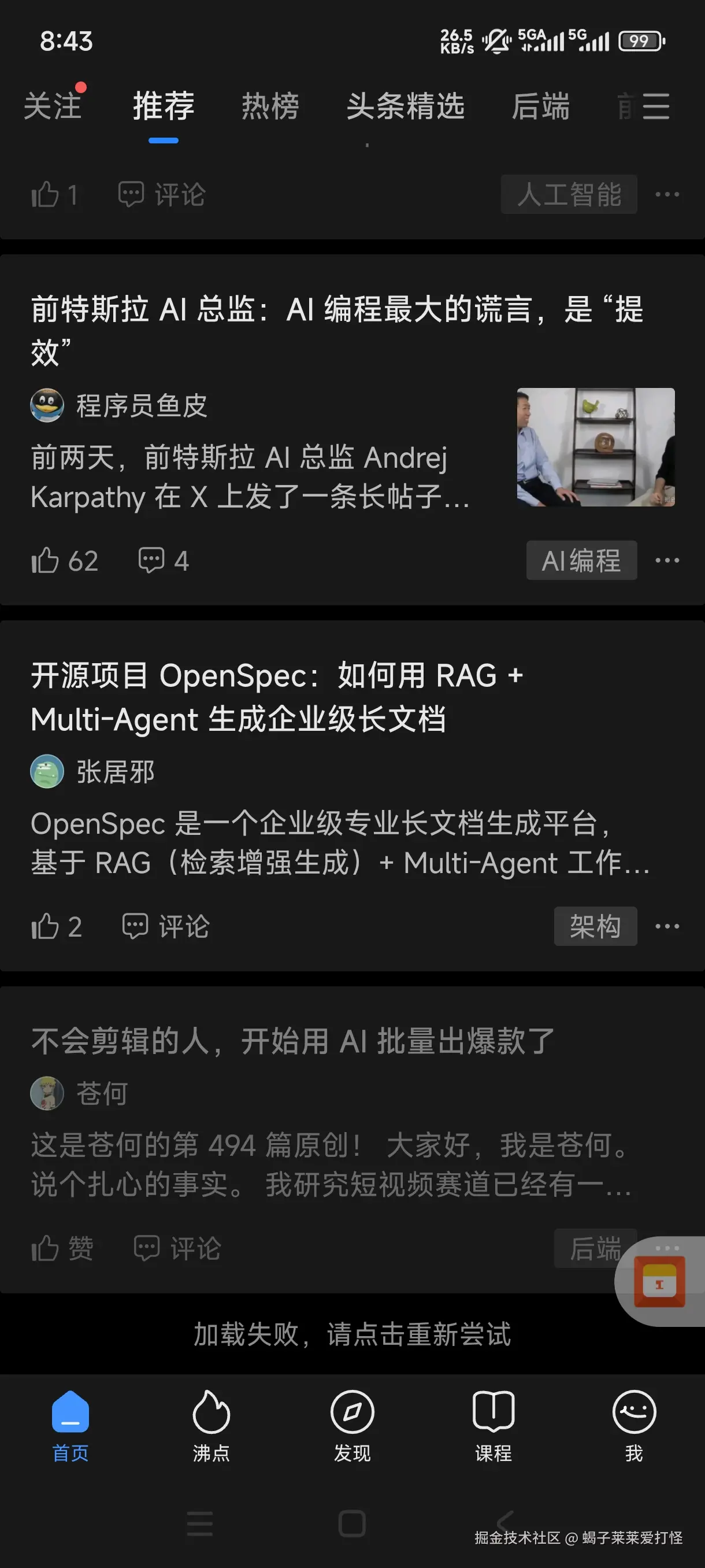Like the Karpathy article with the thumbs-up
Screen dimensions: 705x1568
pyautogui.click(x=45, y=560)
